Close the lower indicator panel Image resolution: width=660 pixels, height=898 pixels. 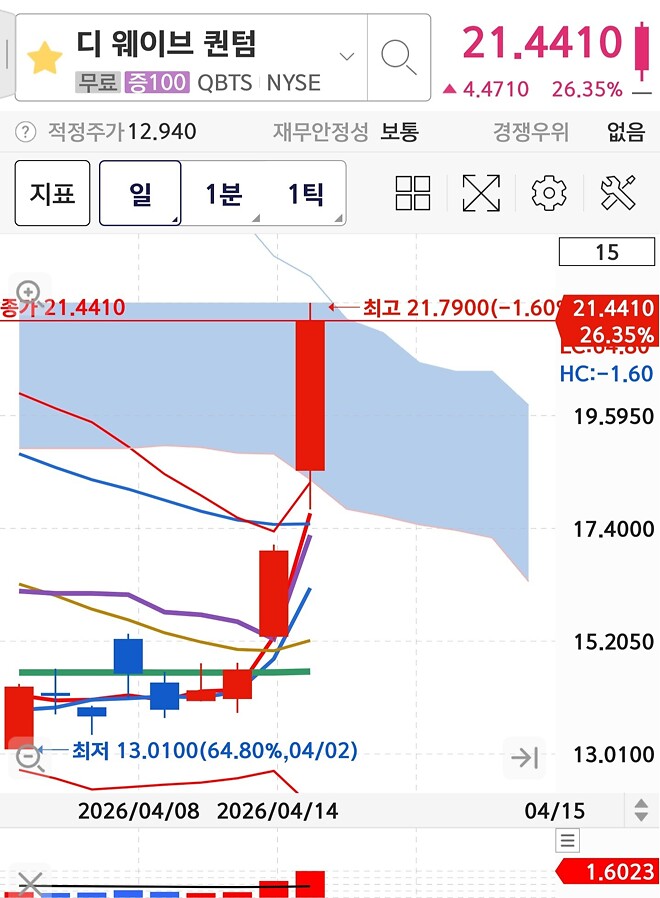[x=30, y=883]
